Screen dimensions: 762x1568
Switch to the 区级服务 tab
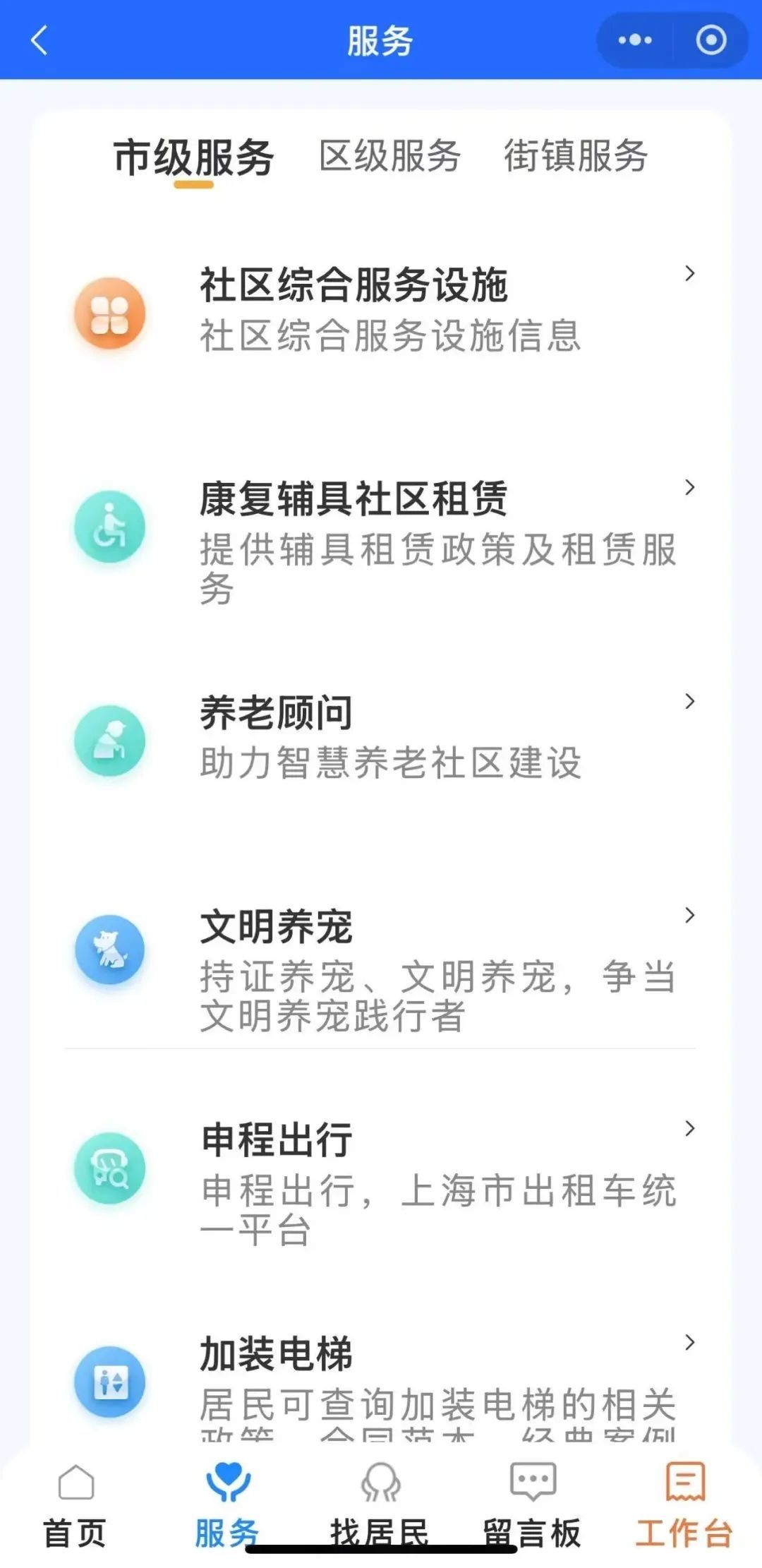click(389, 156)
